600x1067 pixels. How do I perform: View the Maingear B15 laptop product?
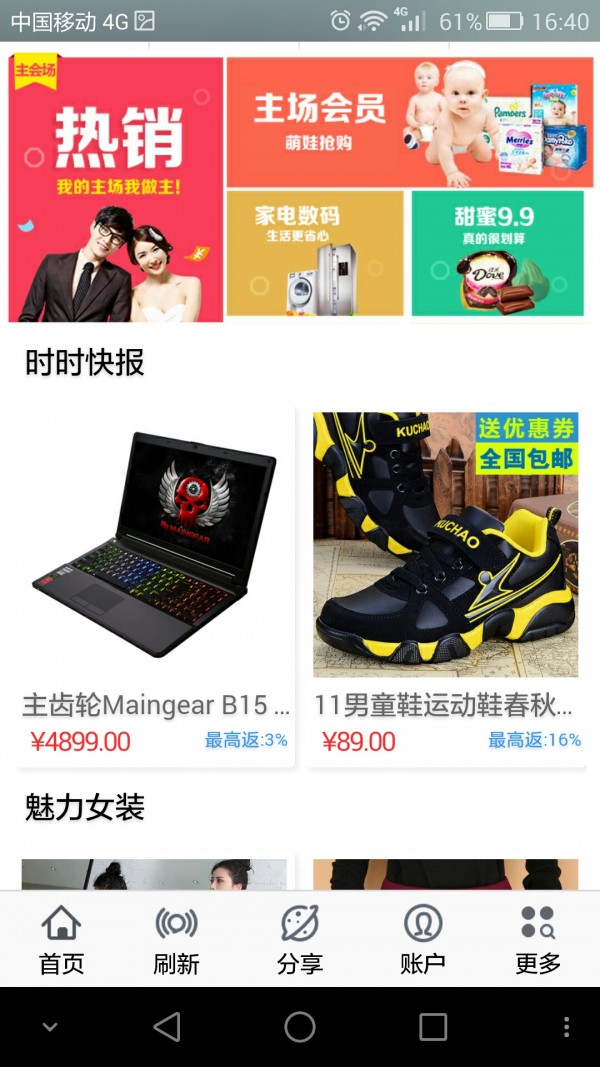155,585
